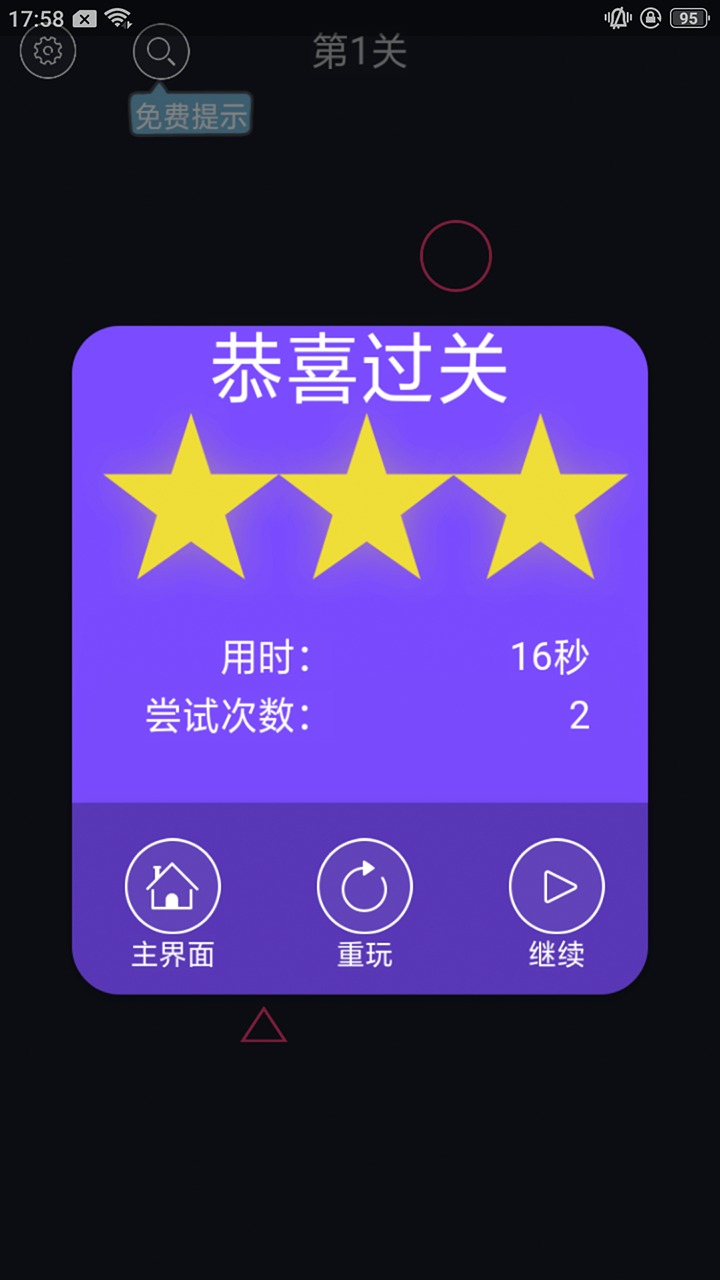Open the 免费提示 hint tooltip
The height and width of the screenshot is (1280, 720).
(191, 114)
